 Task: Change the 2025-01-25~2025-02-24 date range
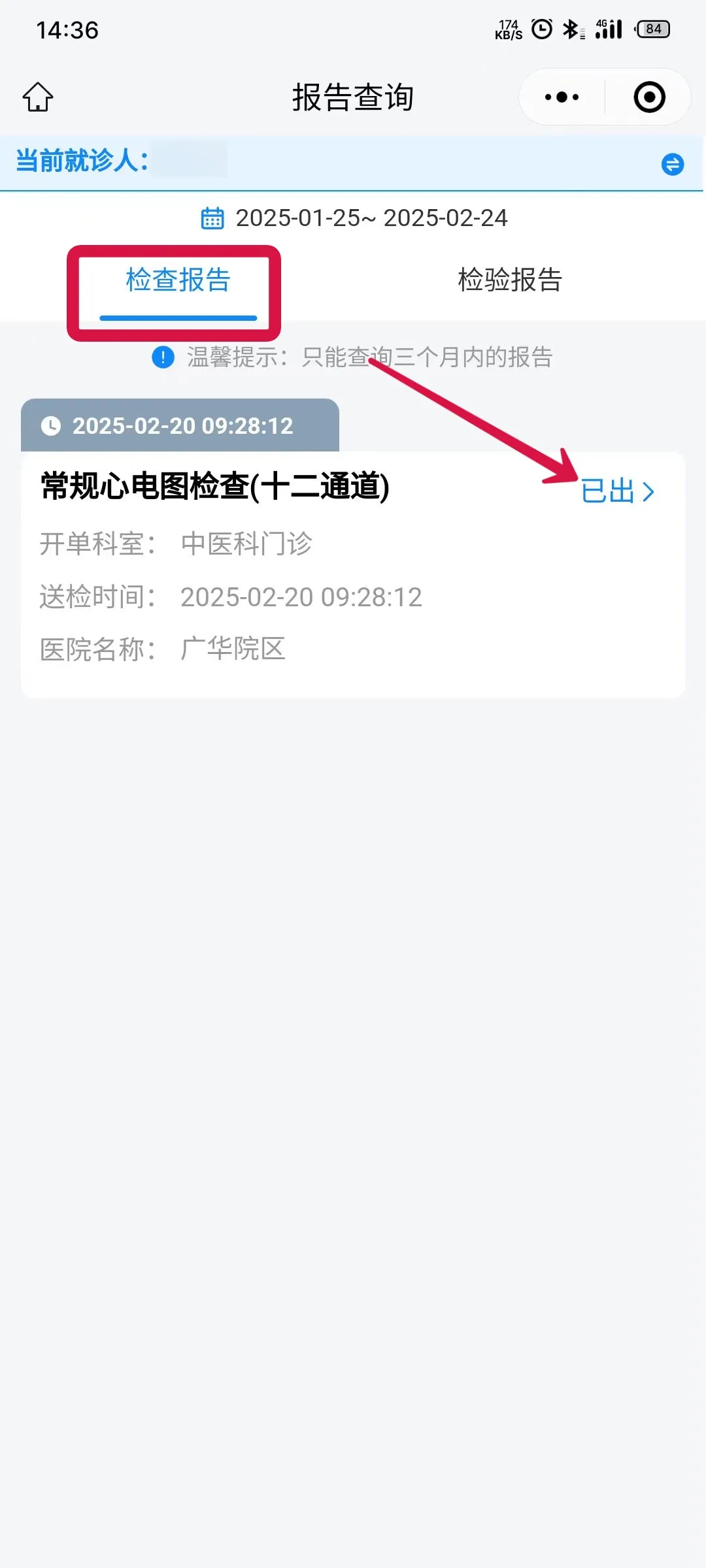[354, 218]
